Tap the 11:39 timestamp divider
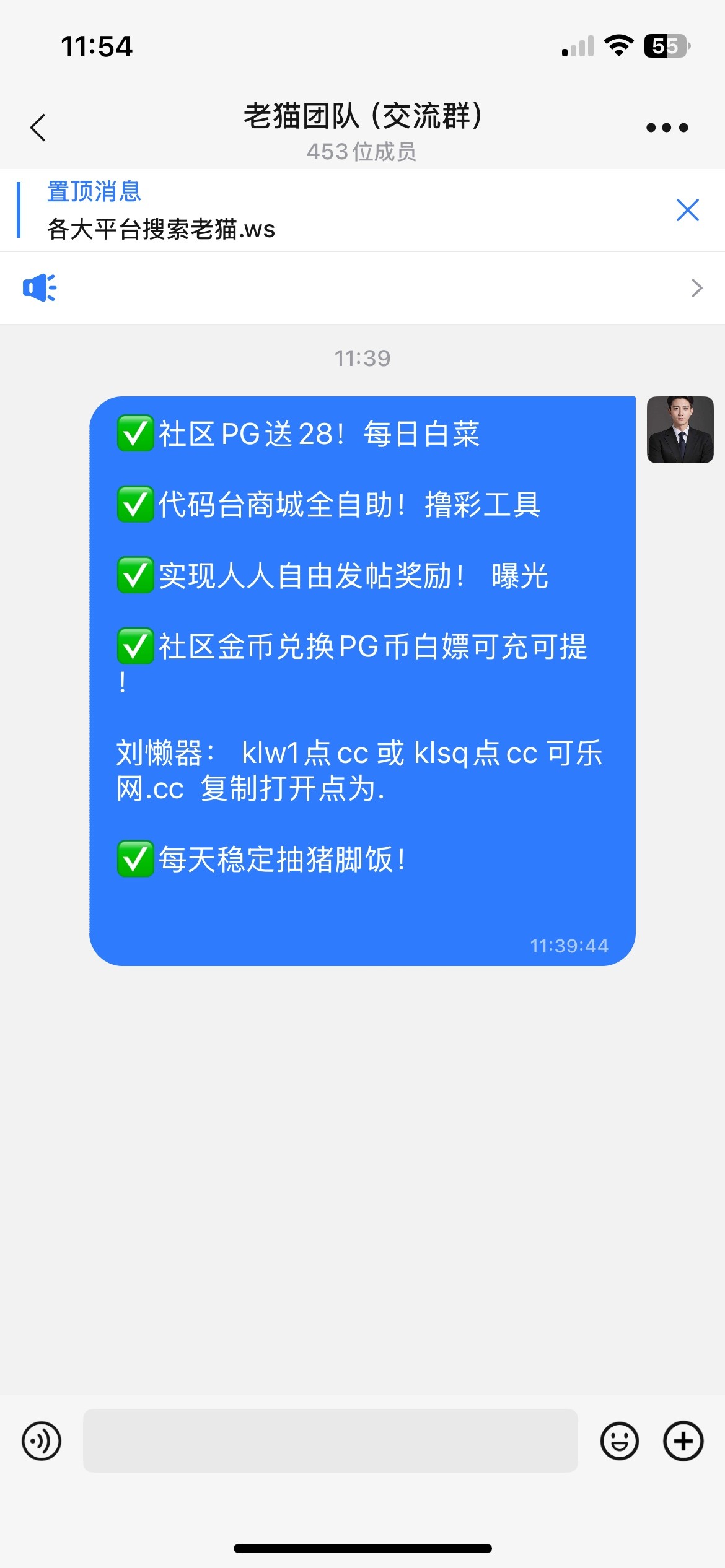Viewport: 725px width, 1568px height. pos(362,357)
